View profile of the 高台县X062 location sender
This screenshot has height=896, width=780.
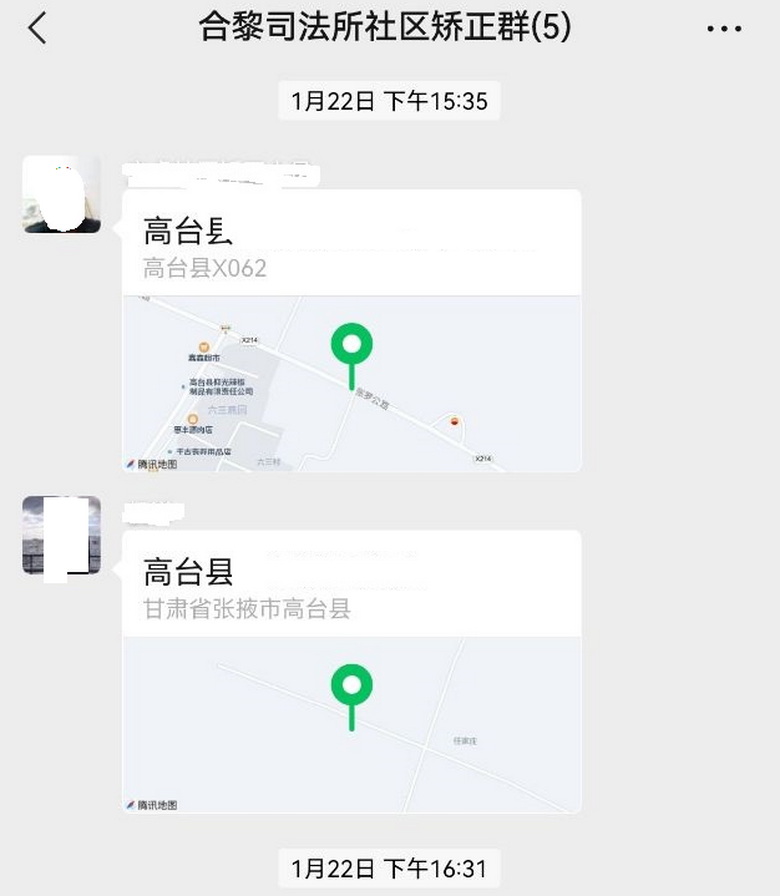[x=61, y=195]
